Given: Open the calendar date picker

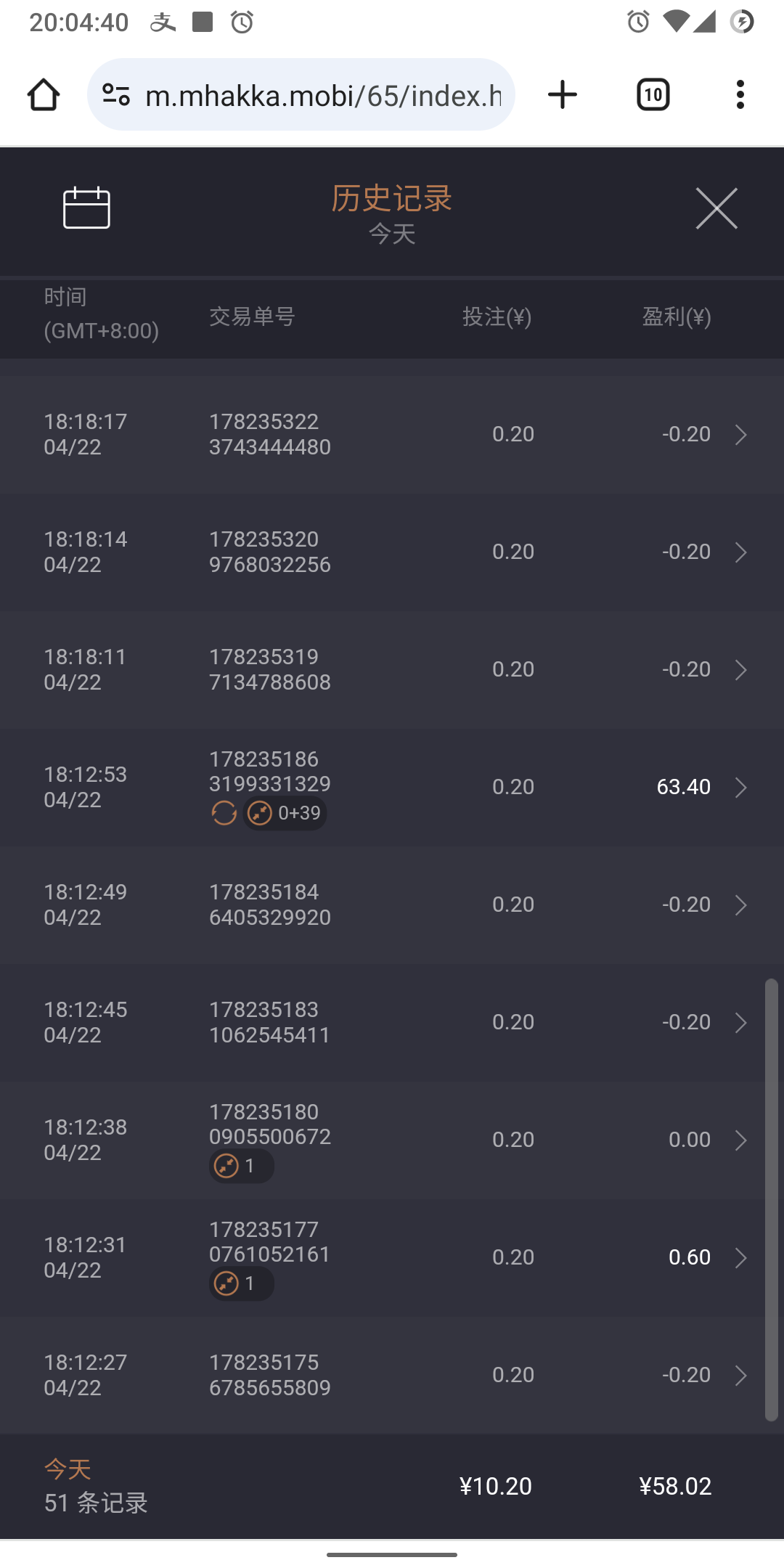Looking at the screenshot, I should click(x=86, y=208).
